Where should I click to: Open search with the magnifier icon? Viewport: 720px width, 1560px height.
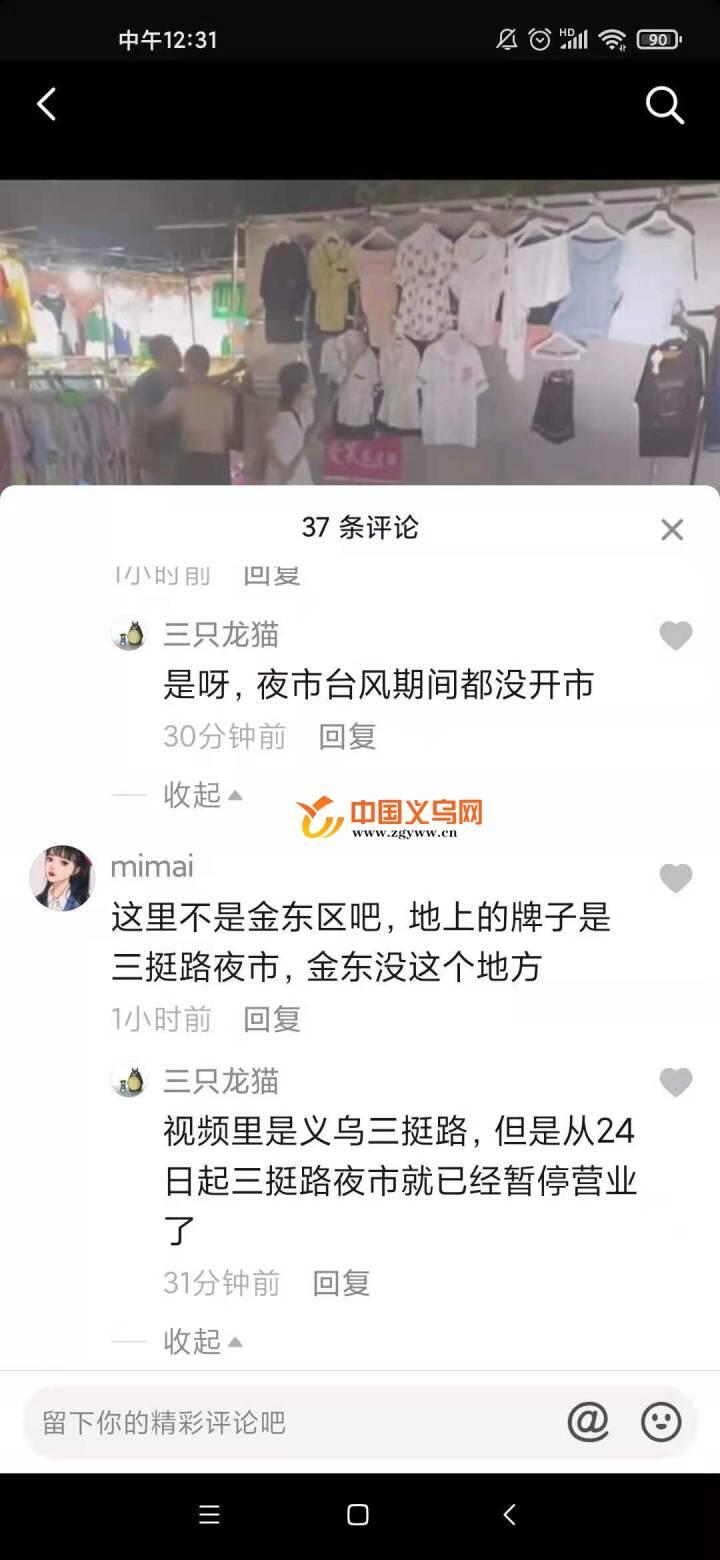(x=664, y=104)
